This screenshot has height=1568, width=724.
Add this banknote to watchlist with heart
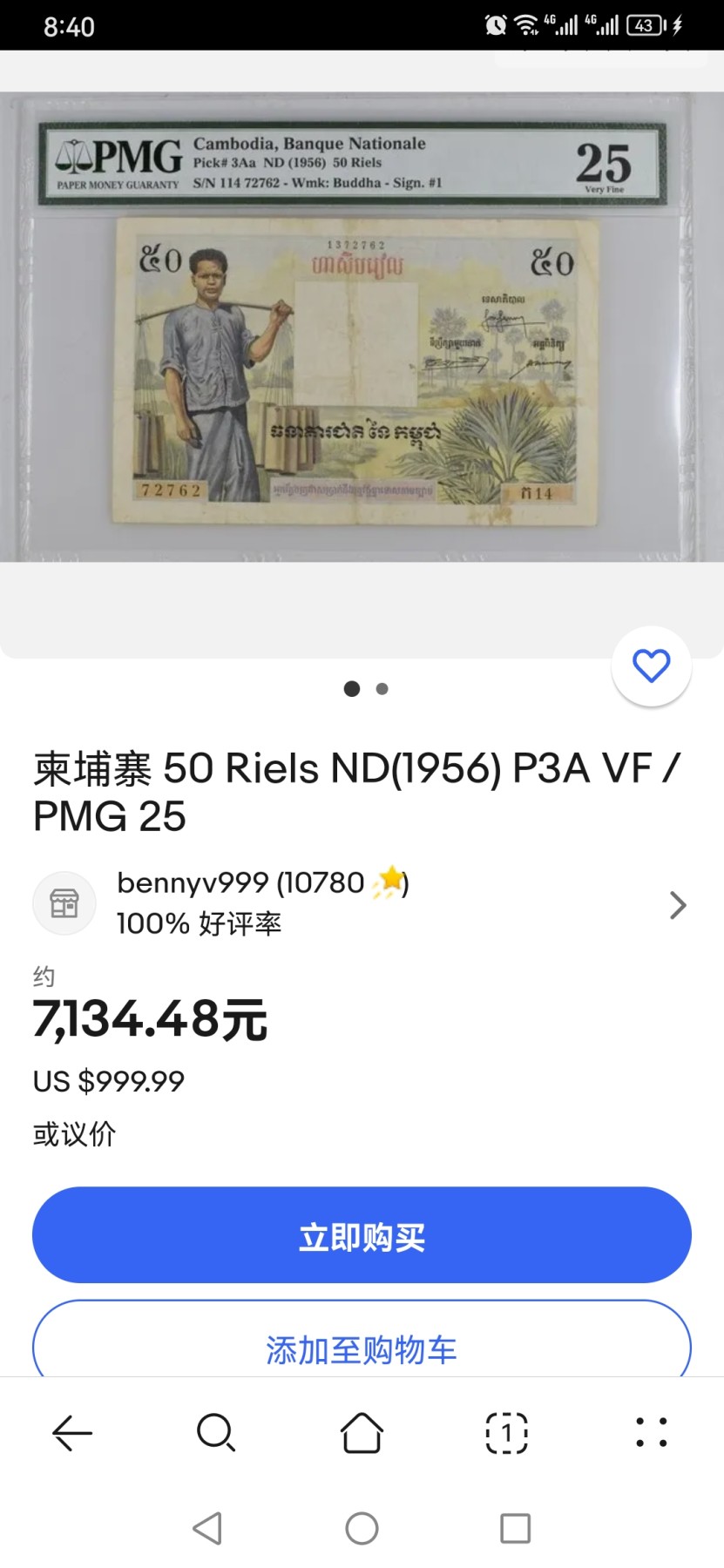tap(651, 666)
